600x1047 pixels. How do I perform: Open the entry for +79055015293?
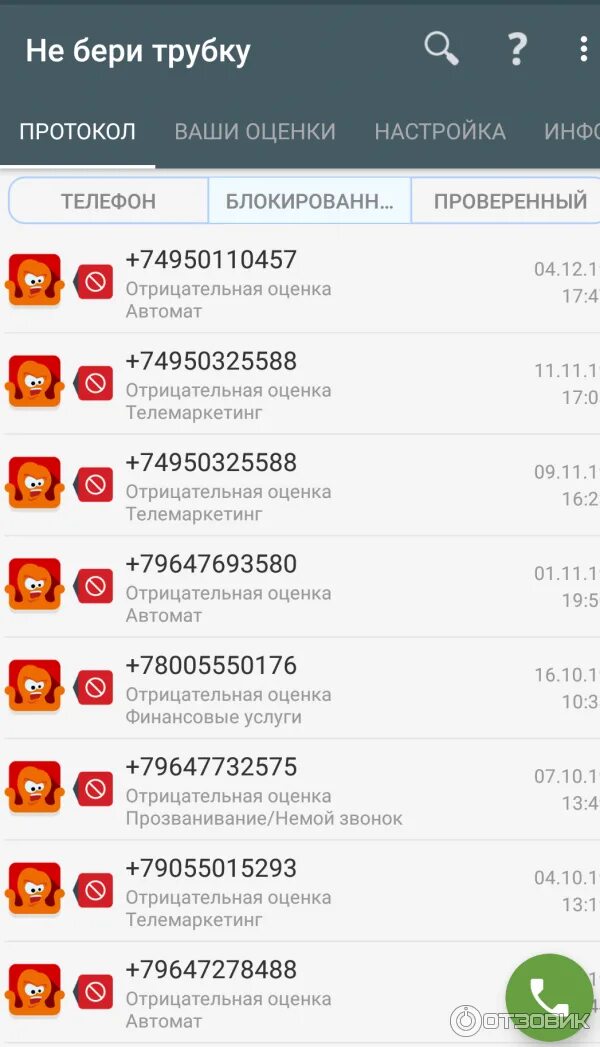coord(300,892)
